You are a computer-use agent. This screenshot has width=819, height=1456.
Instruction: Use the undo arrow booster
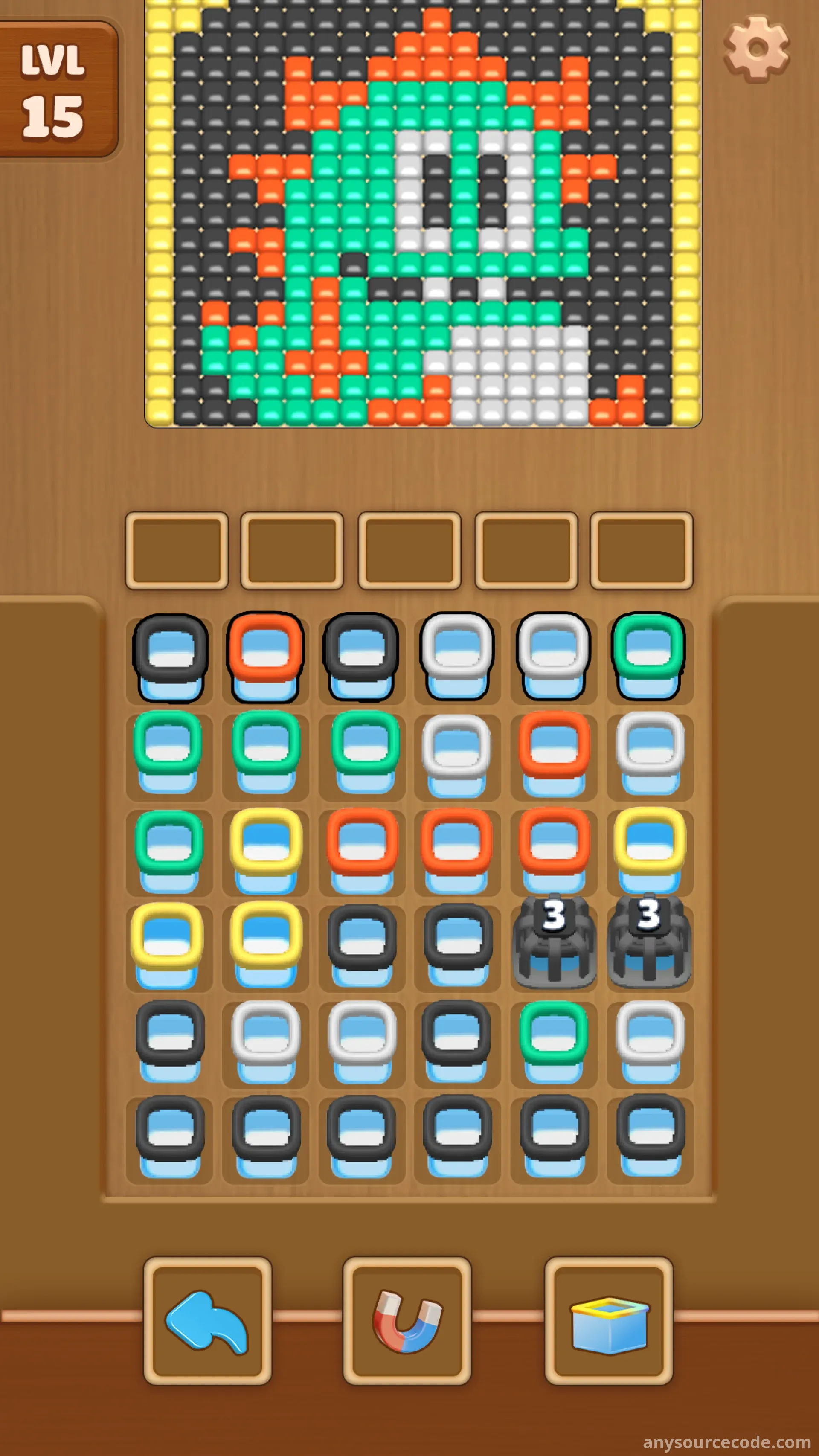[x=207, y=1321]
